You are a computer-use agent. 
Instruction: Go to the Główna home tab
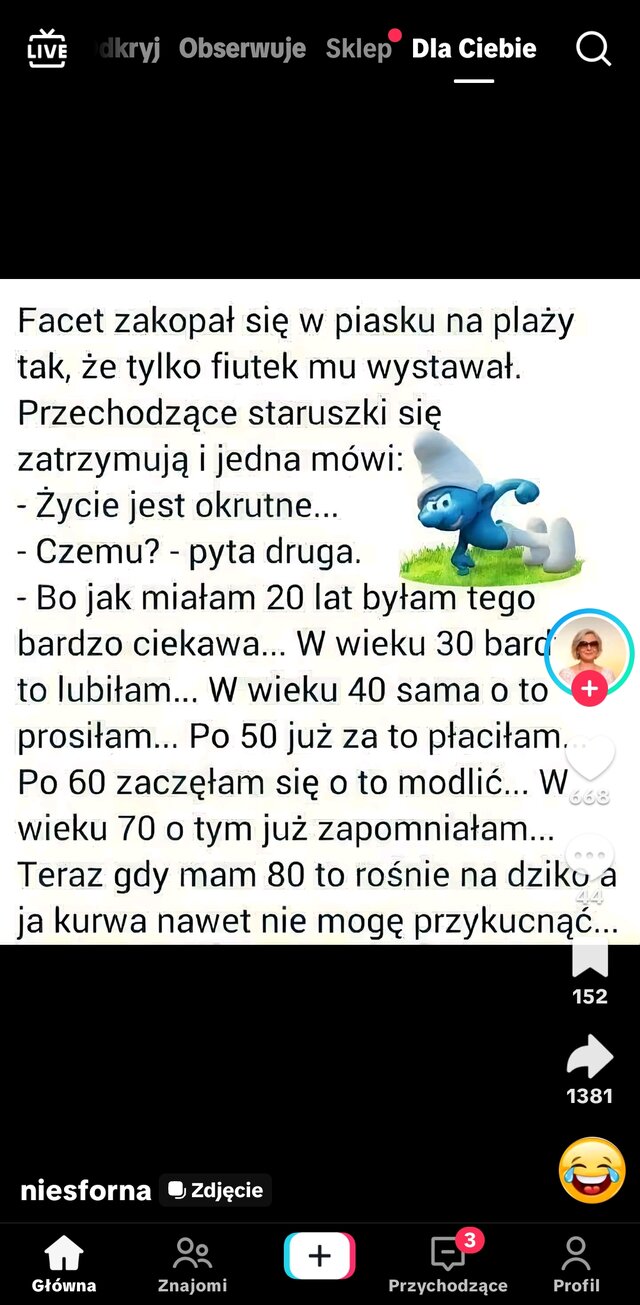coord(64,1264)
